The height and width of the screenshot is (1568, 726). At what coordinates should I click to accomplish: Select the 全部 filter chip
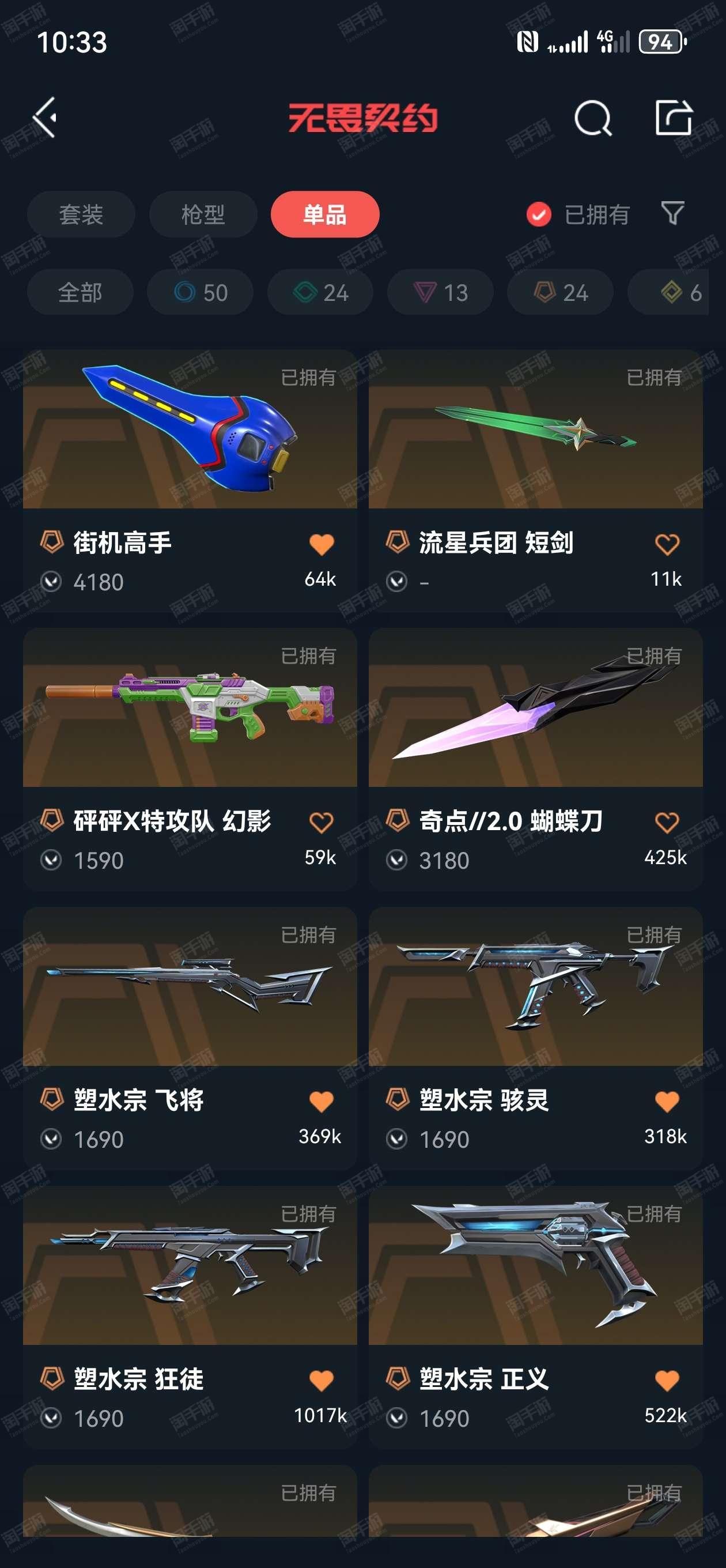tap(80, 292)
